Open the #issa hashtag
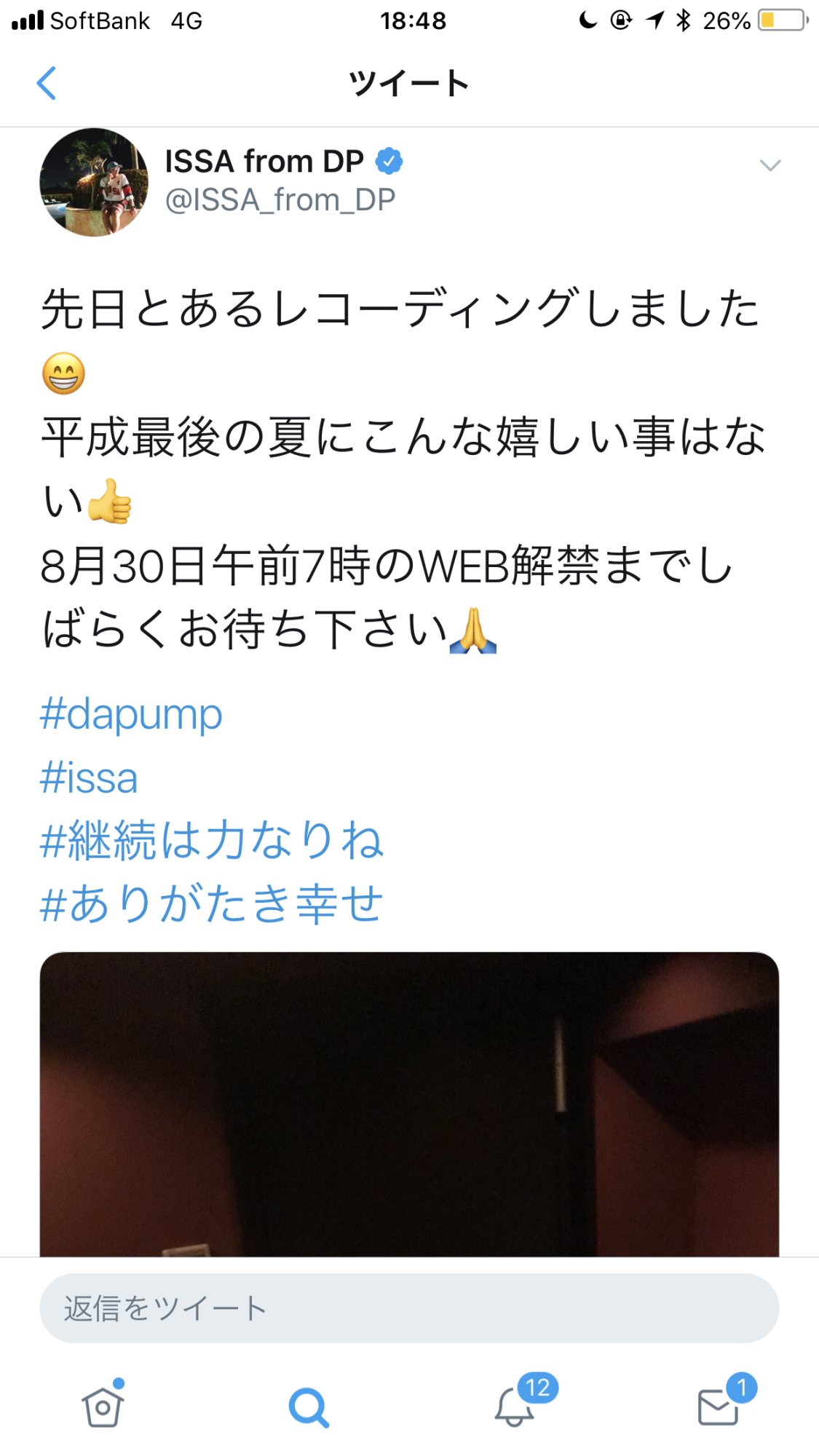Viewport: 819px width, 1456px height. tap(89, 778)
